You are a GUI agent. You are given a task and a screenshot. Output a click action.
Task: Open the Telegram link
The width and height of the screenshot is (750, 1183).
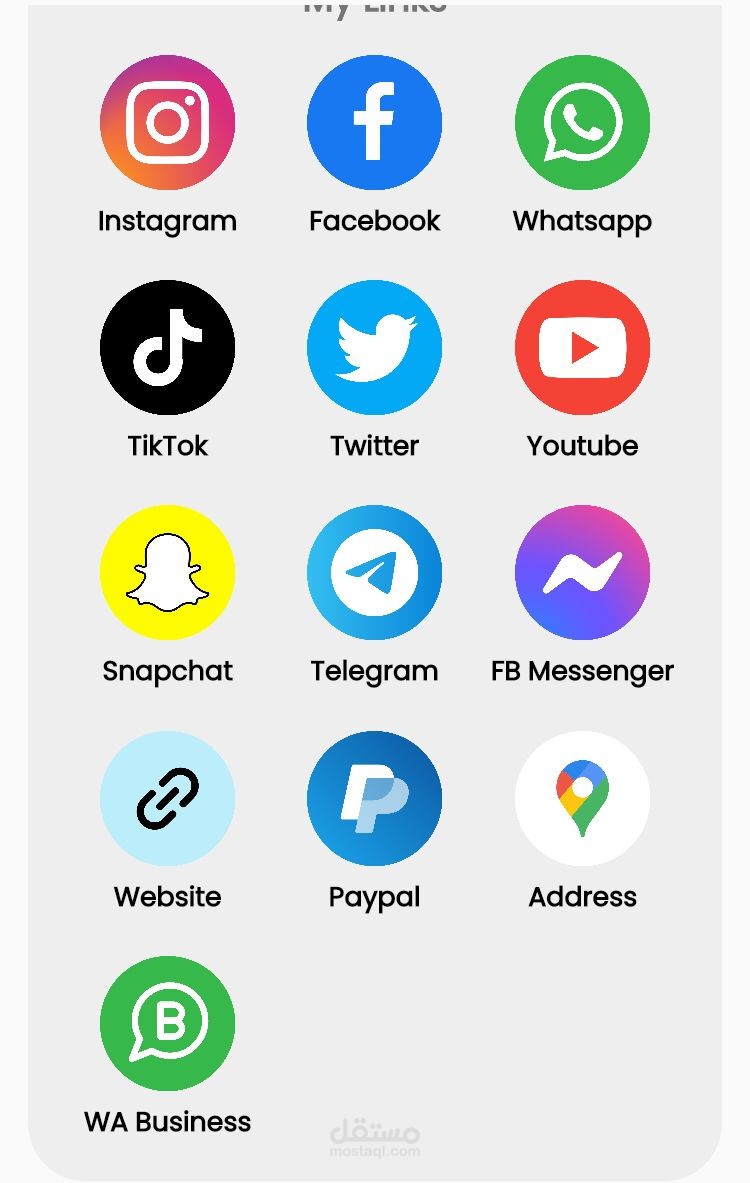[x=374, y=573]
